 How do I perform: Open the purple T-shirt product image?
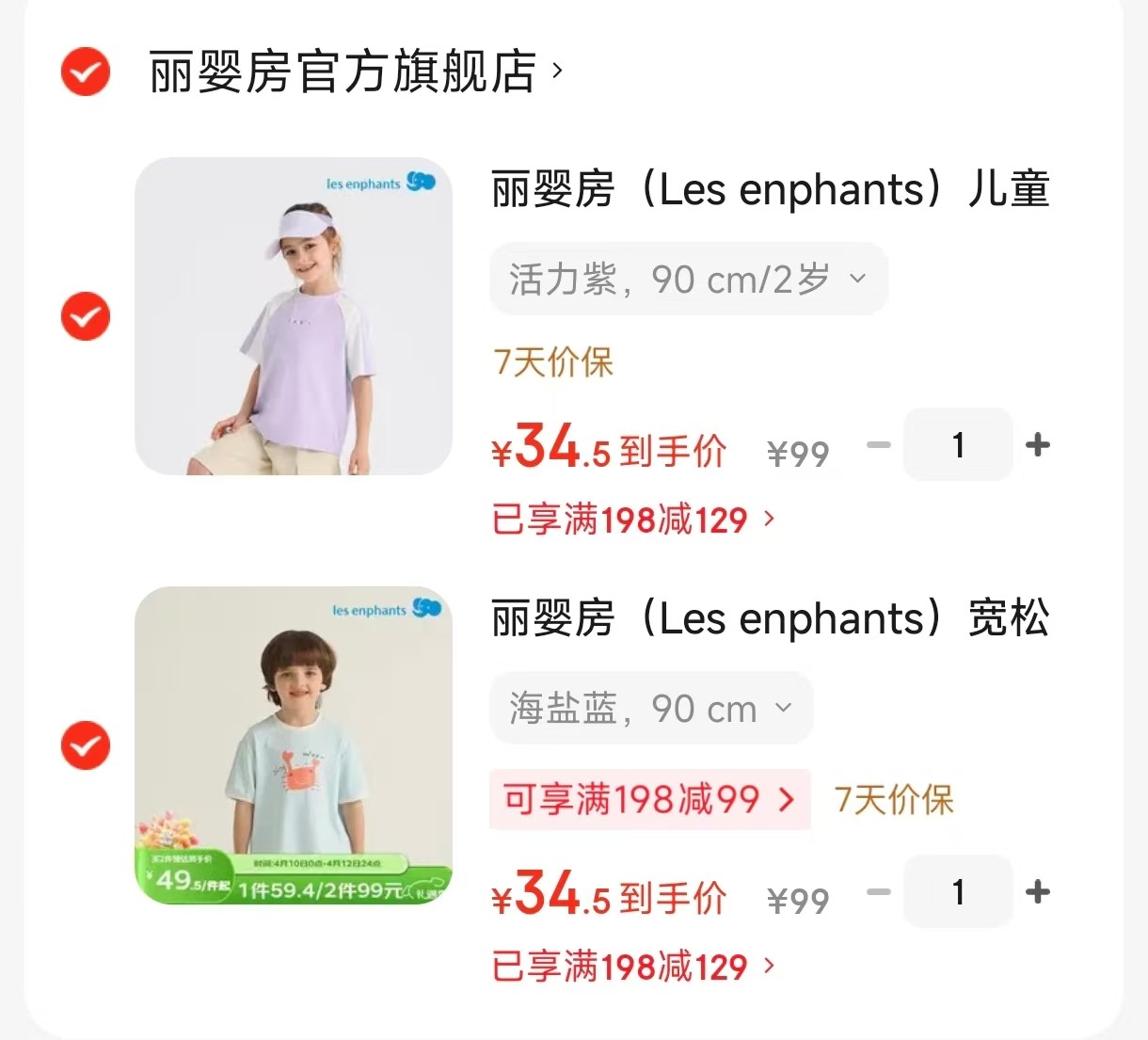[x=294, y=316]
